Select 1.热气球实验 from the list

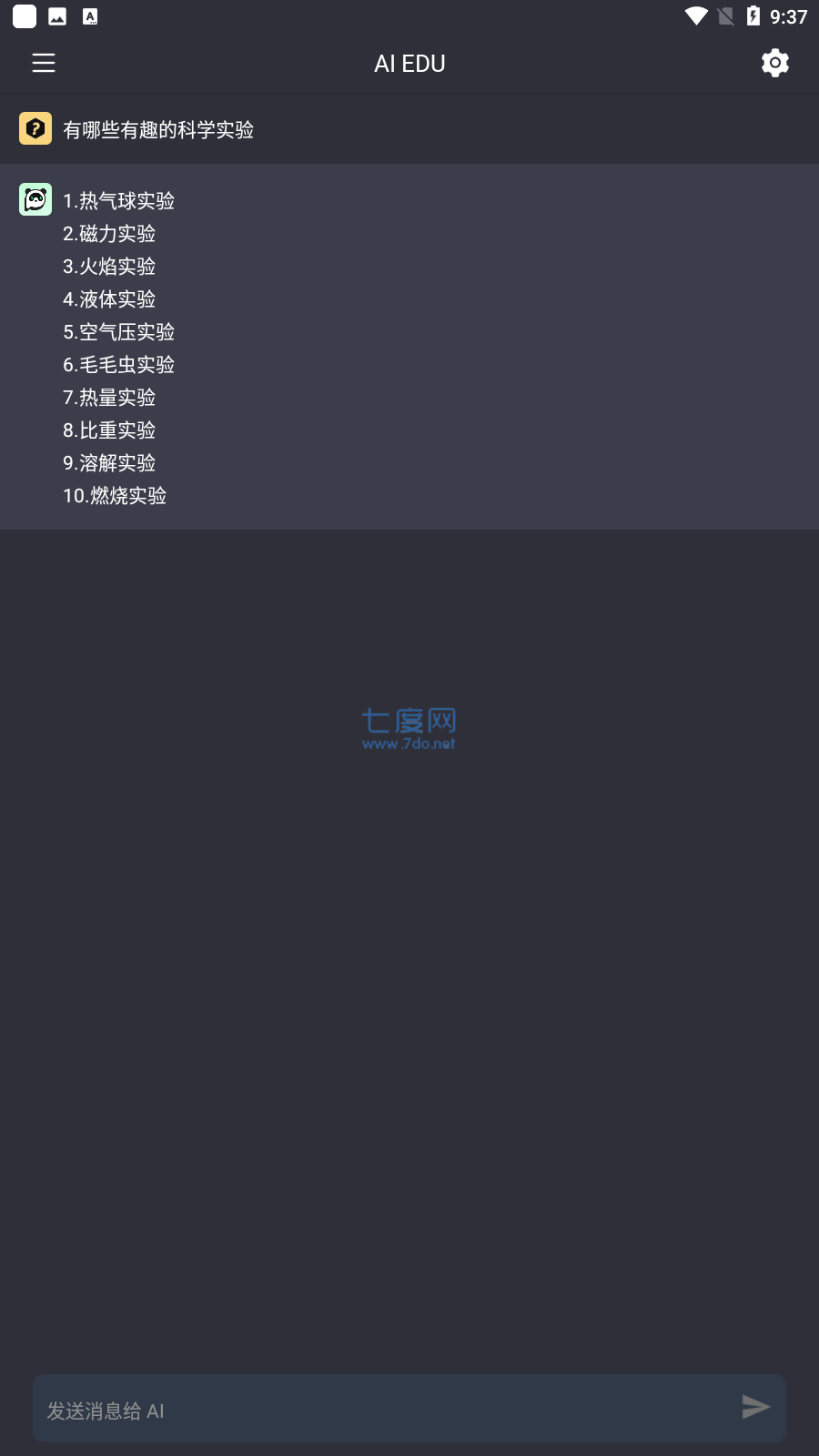click(x=119, y=200)
